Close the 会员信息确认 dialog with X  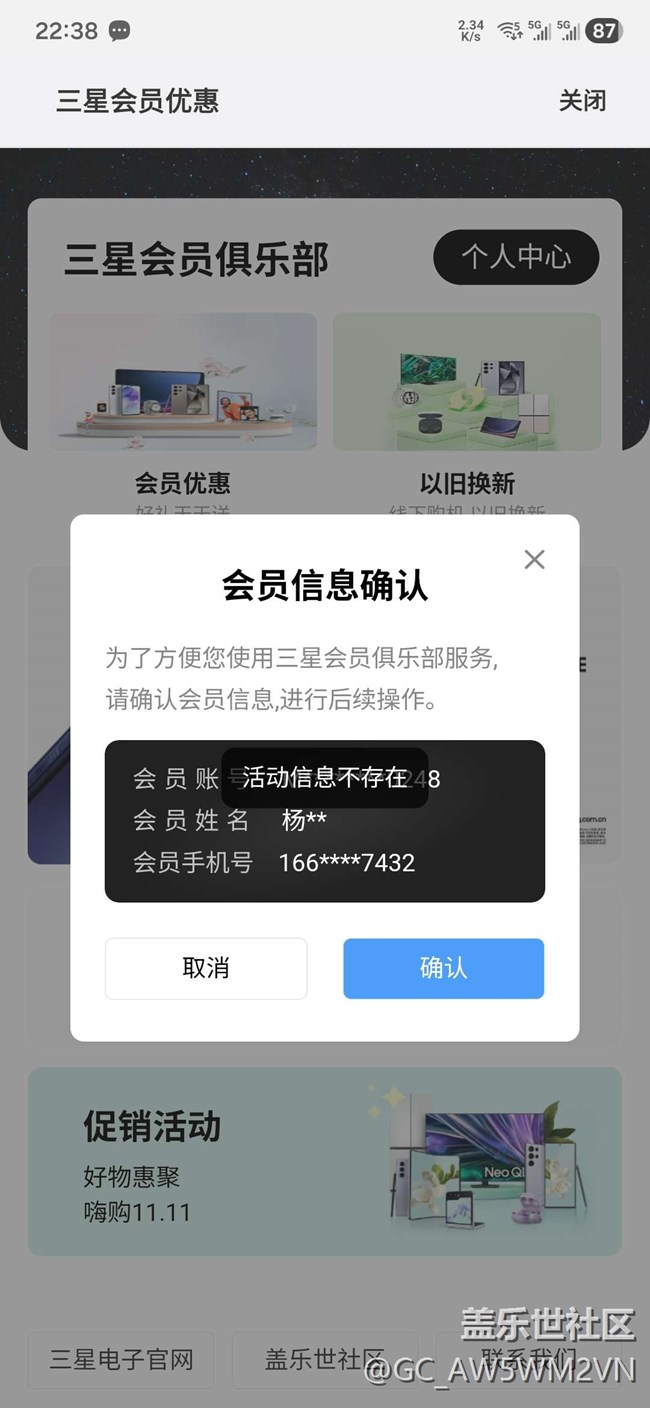pos(534,560)
